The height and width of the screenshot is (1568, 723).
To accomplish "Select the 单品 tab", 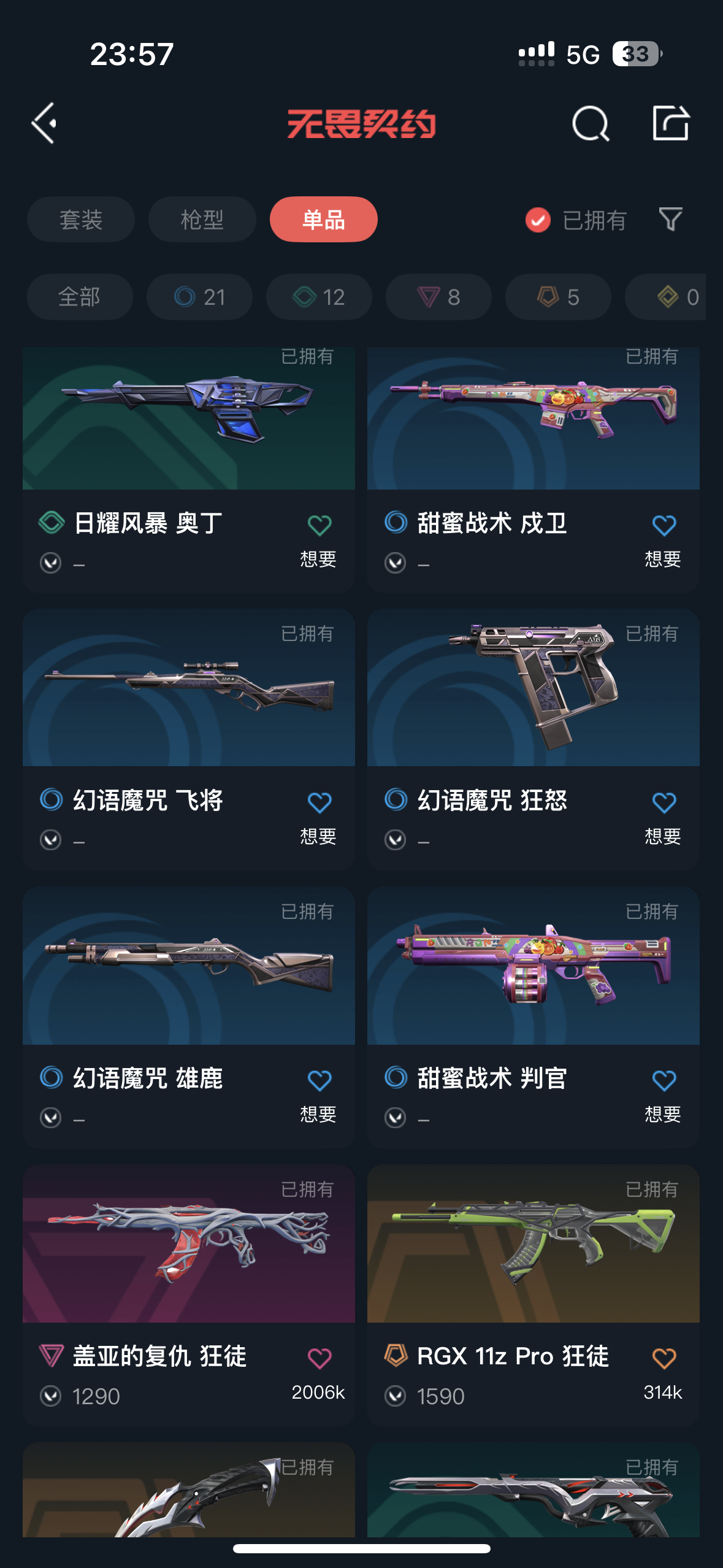I will pyautogui.click(x=323, y=220).
